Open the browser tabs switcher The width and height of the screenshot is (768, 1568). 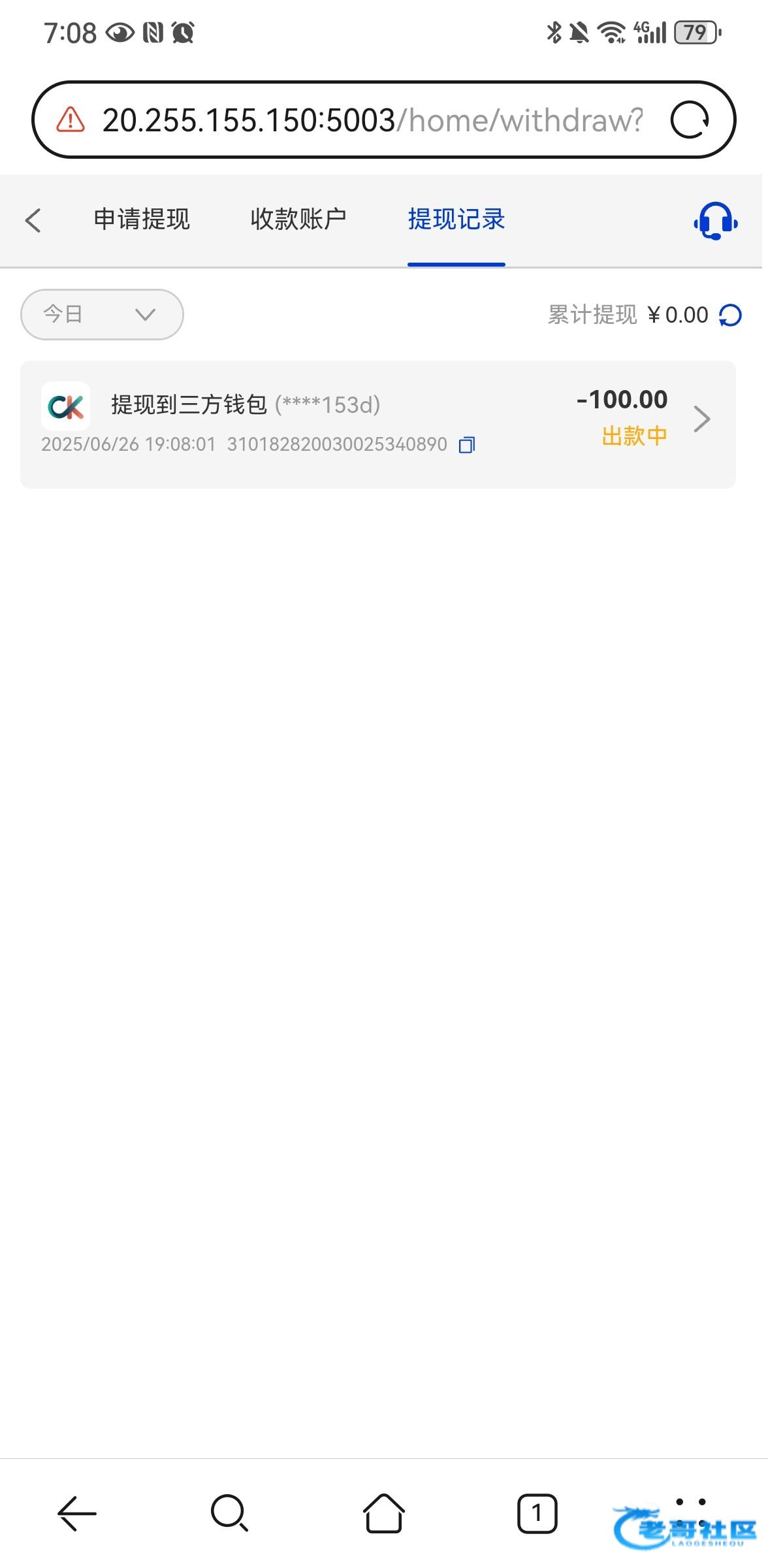click(x=537, y=1513)
